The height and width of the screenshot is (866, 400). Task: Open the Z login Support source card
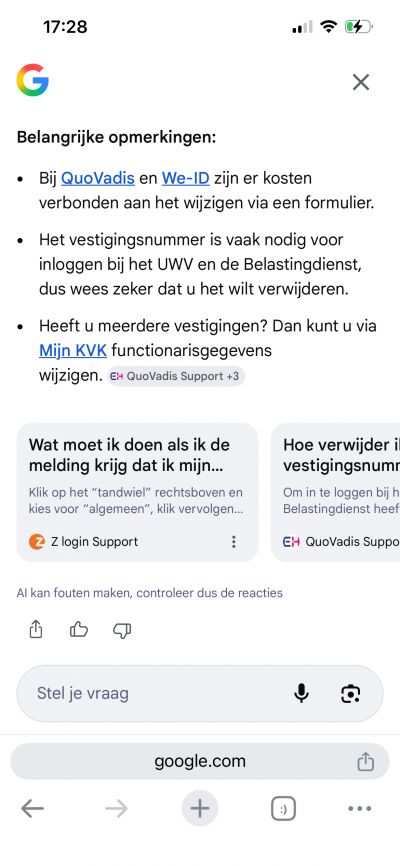point(138,493)
